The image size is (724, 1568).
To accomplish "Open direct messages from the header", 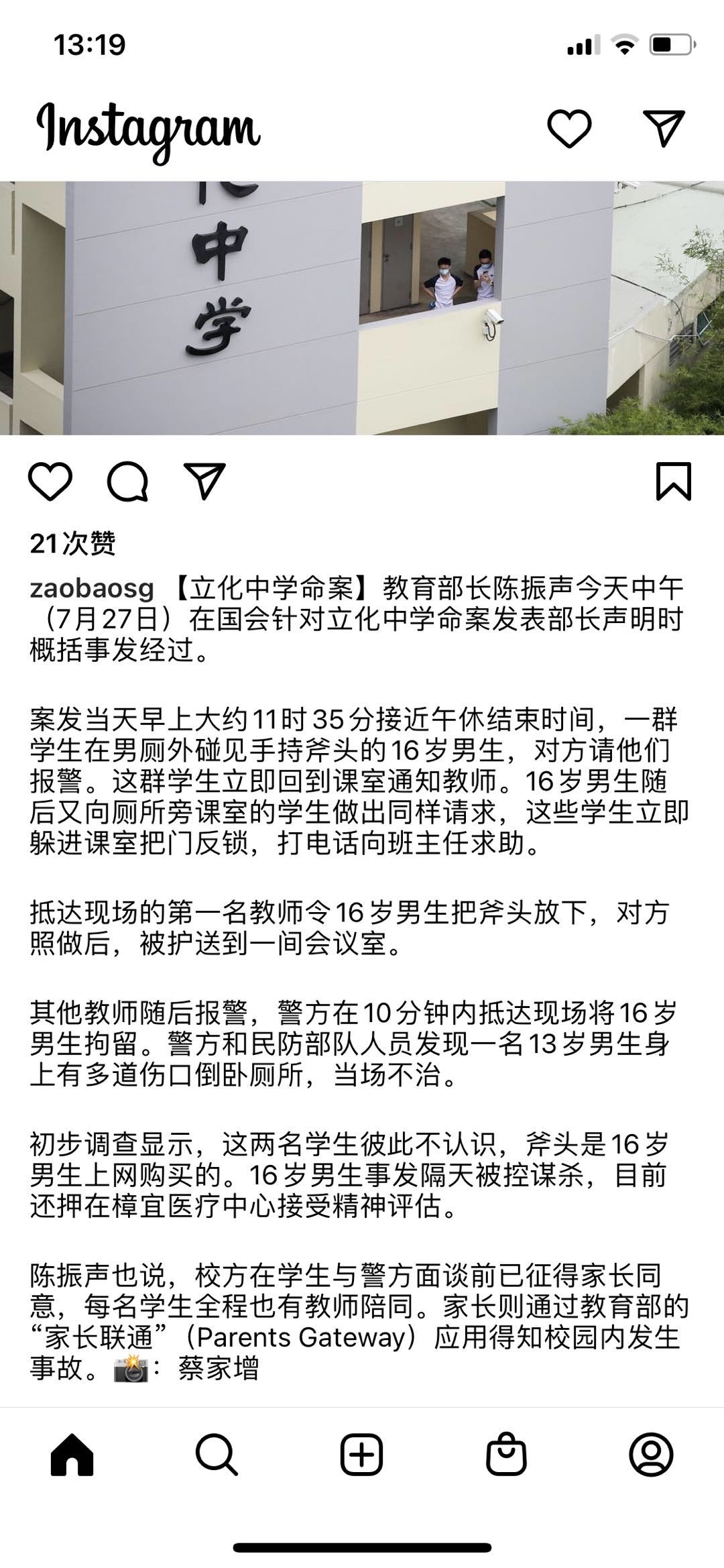I will 664,127.
